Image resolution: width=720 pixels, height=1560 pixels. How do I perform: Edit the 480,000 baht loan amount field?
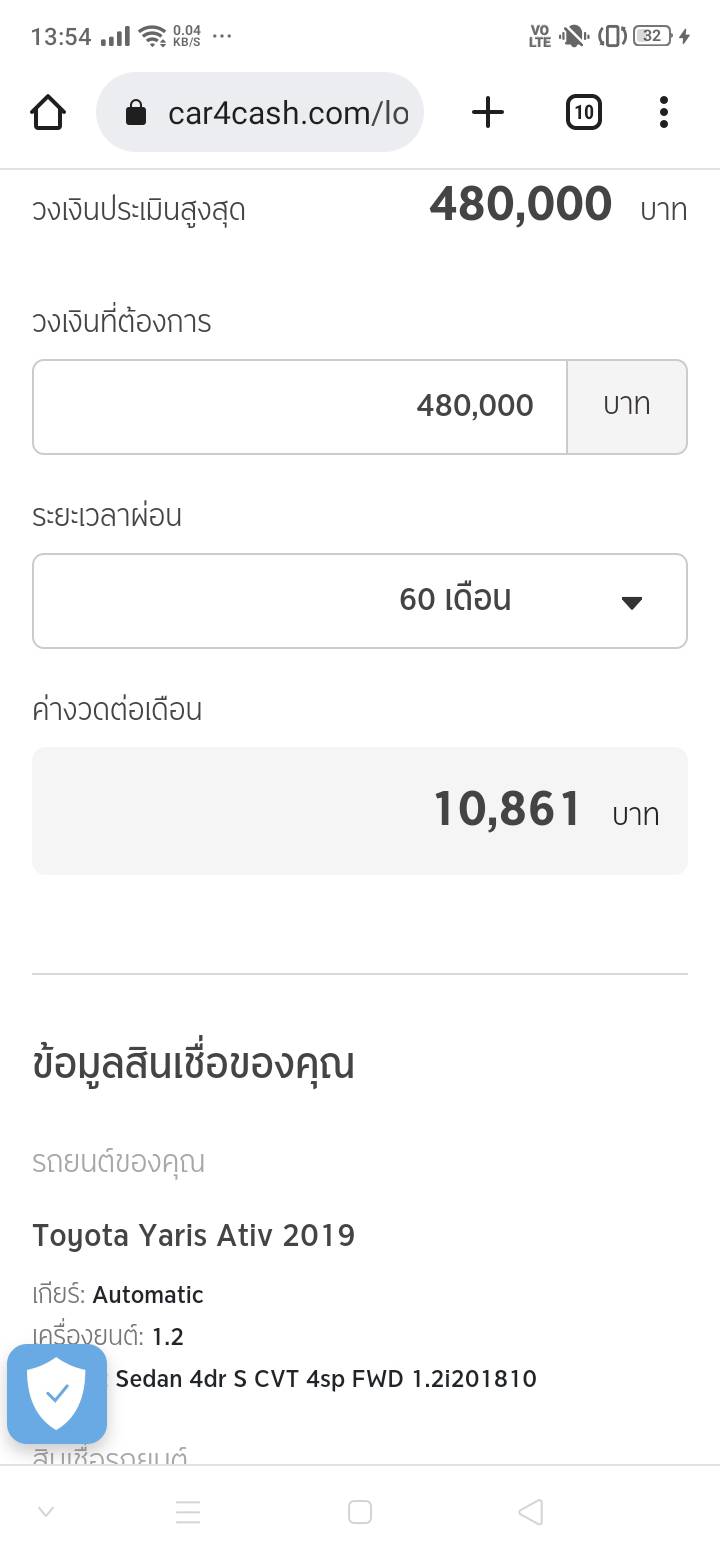[300, 406]
